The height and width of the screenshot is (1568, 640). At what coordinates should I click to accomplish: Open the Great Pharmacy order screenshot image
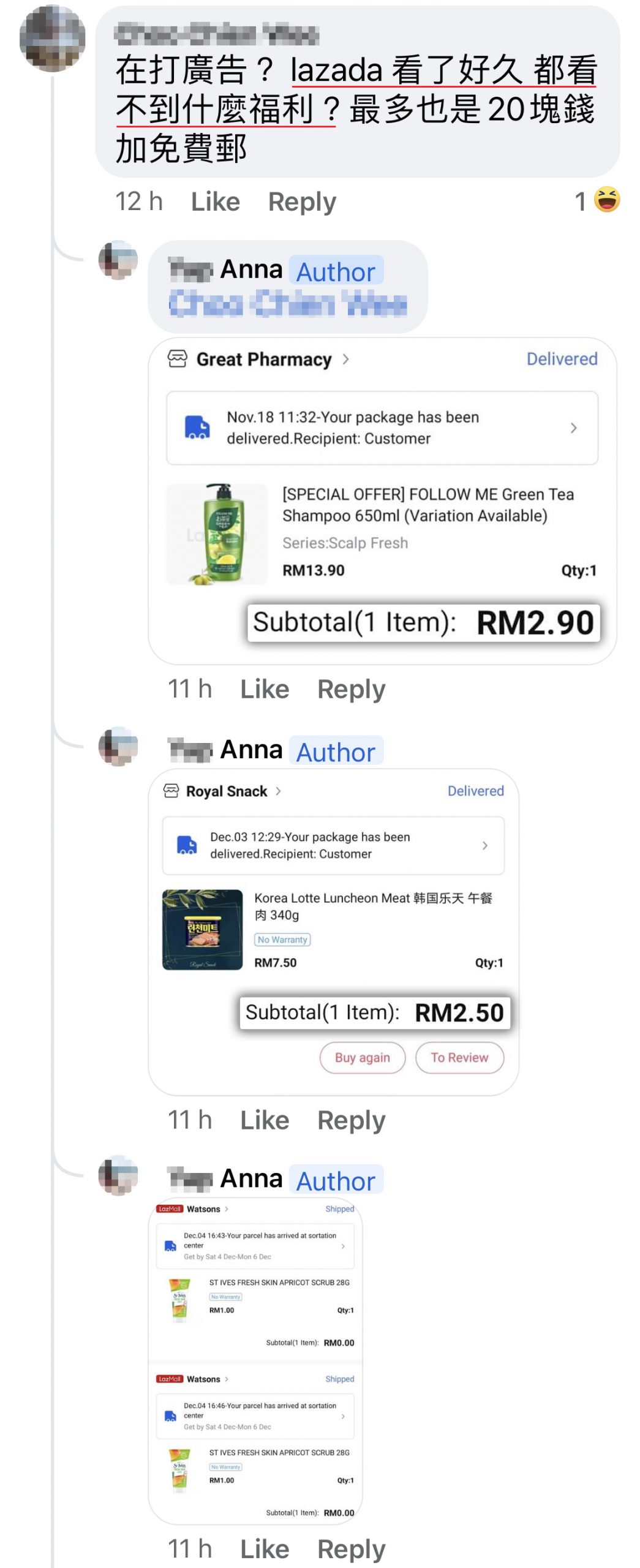point(382,500)
